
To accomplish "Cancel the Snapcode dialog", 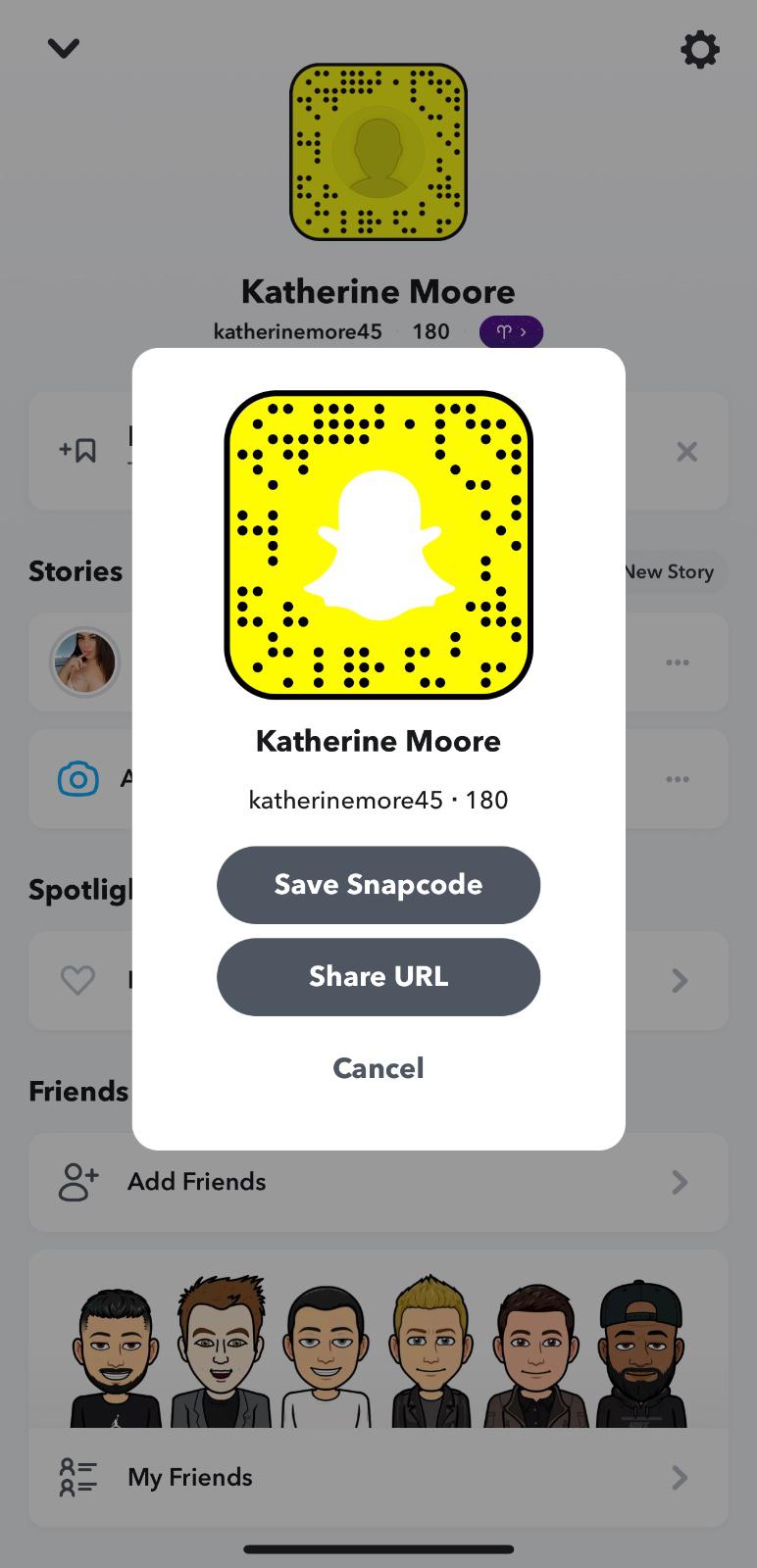I will pos(378,1068).
